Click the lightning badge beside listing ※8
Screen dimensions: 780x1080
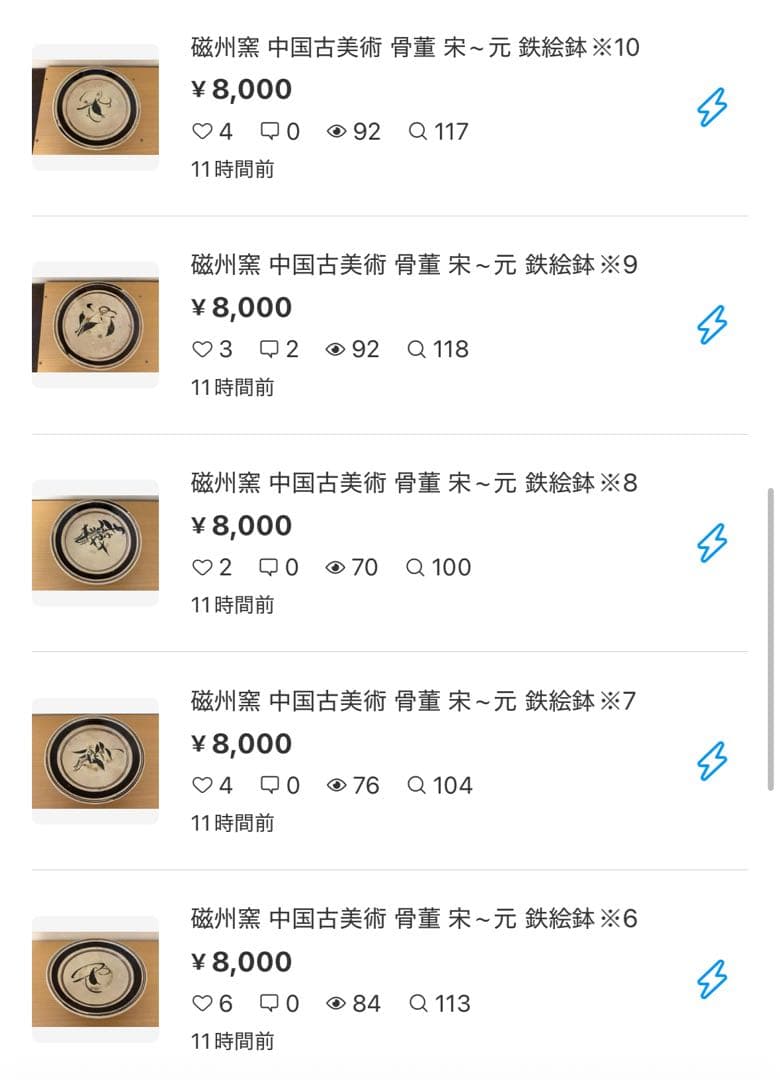(713, 544)
